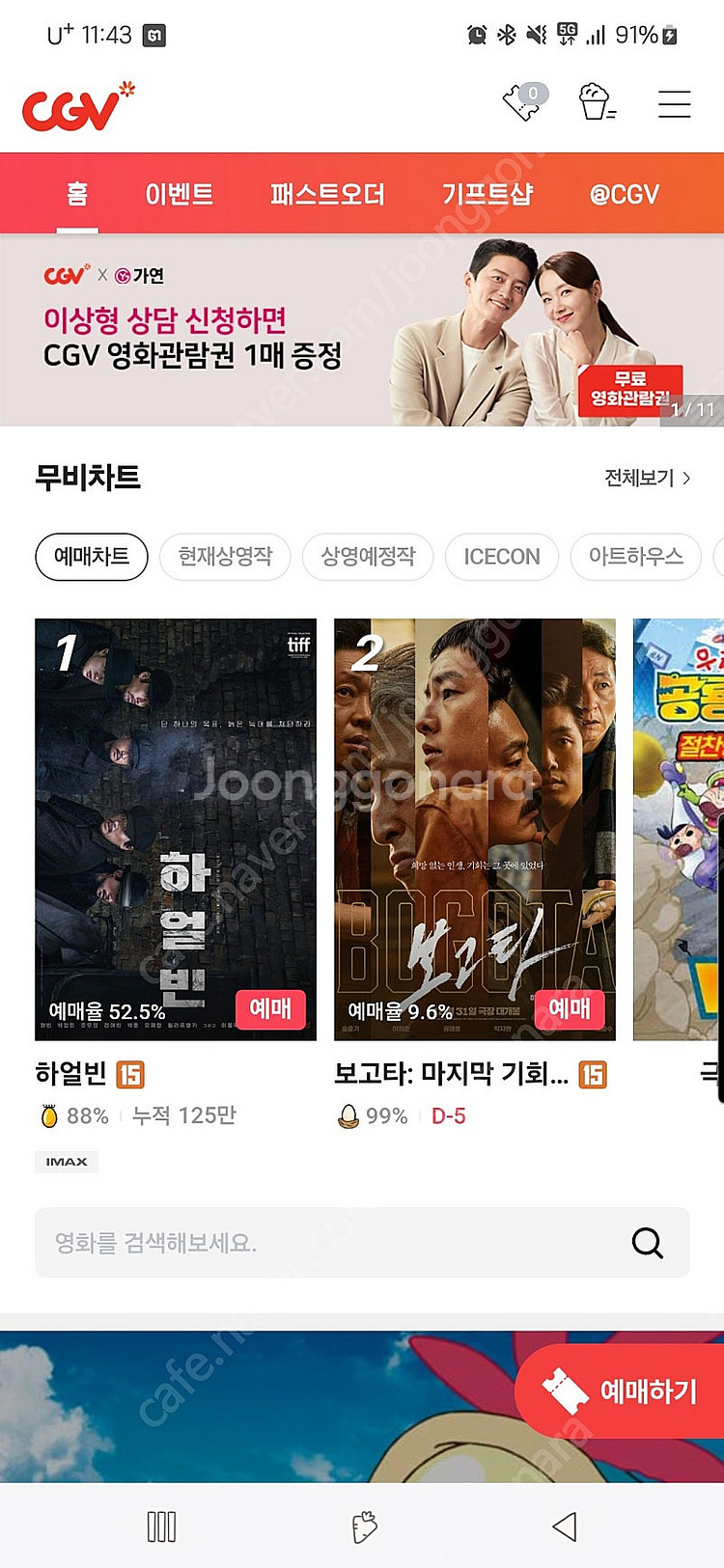Select the 상영예정작 chip

368,557
